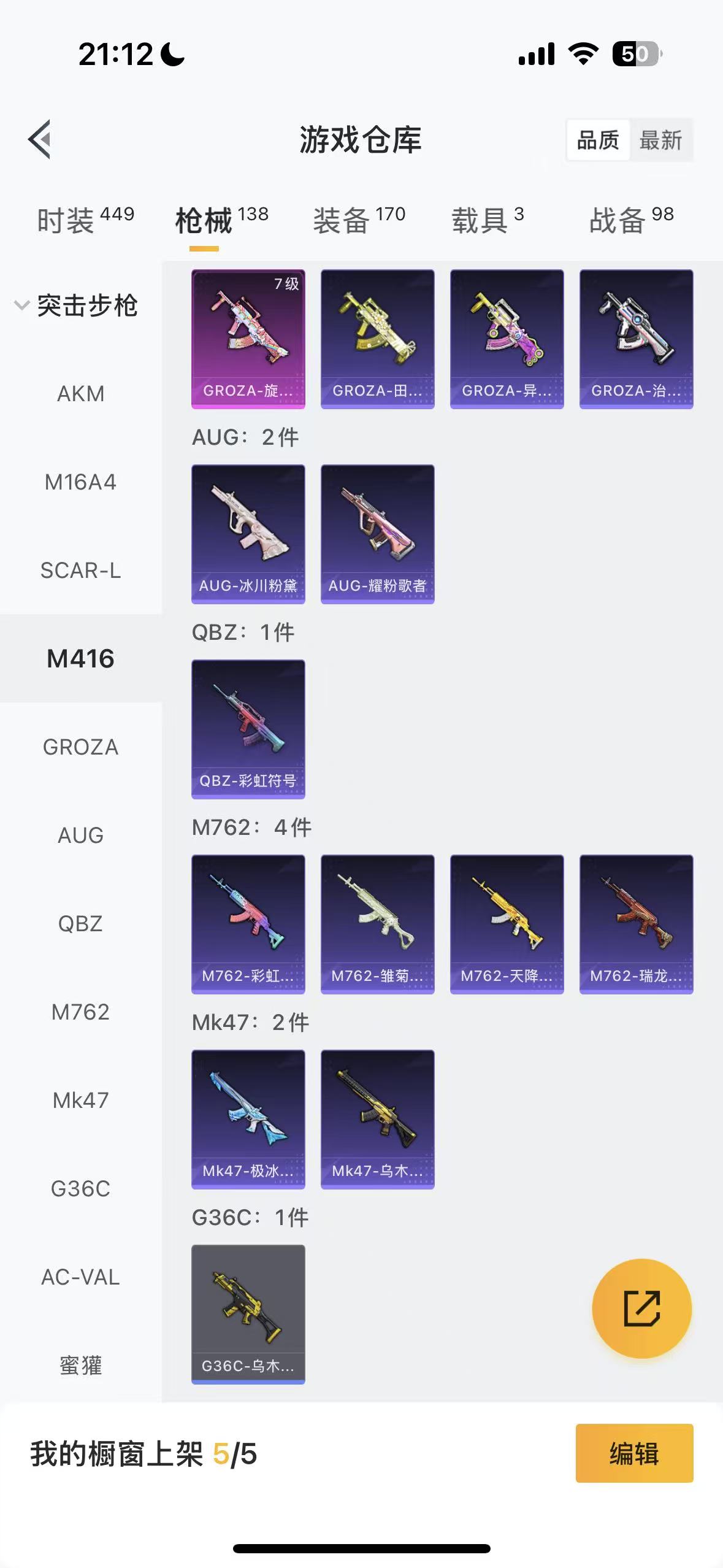
Task: View the AUG-冰川粉黛 skin
Action: tap(248, 534)
